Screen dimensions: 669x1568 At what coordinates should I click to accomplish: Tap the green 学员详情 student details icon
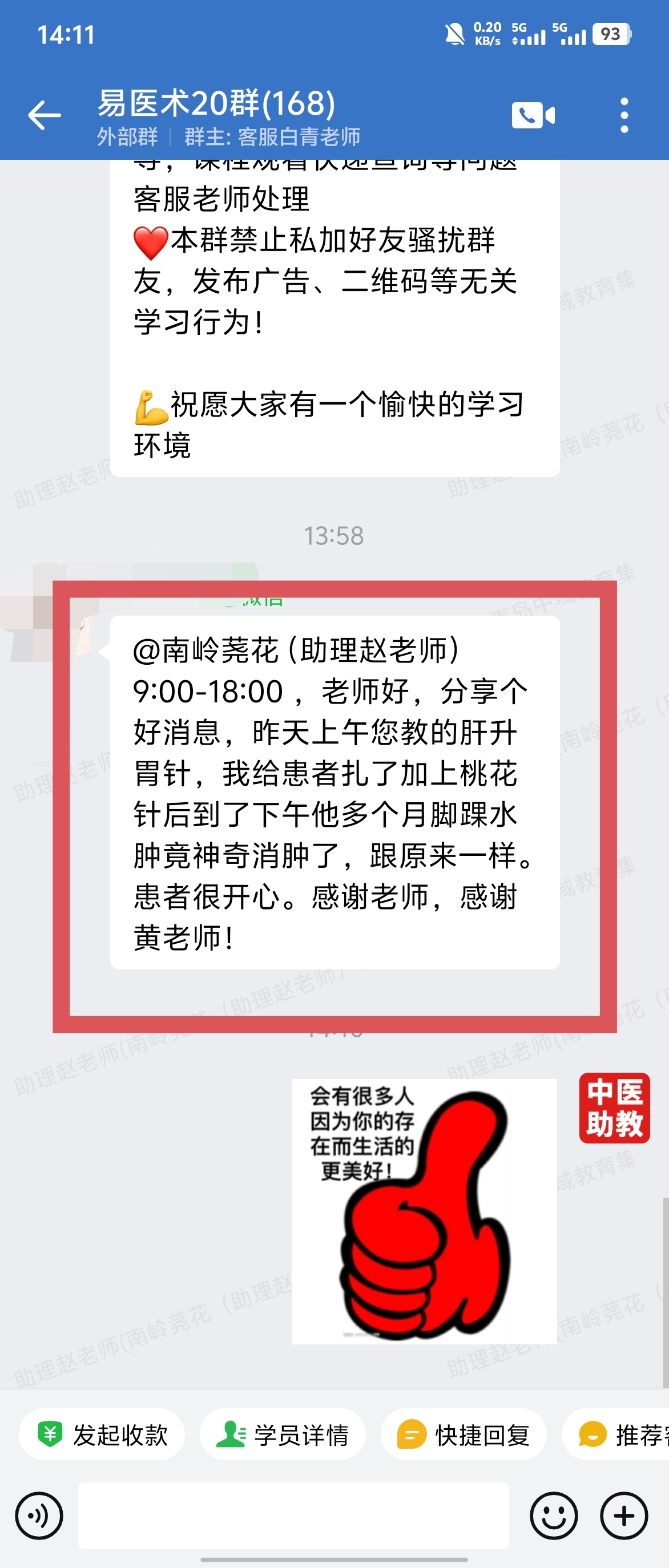(x=231, y=1435)
